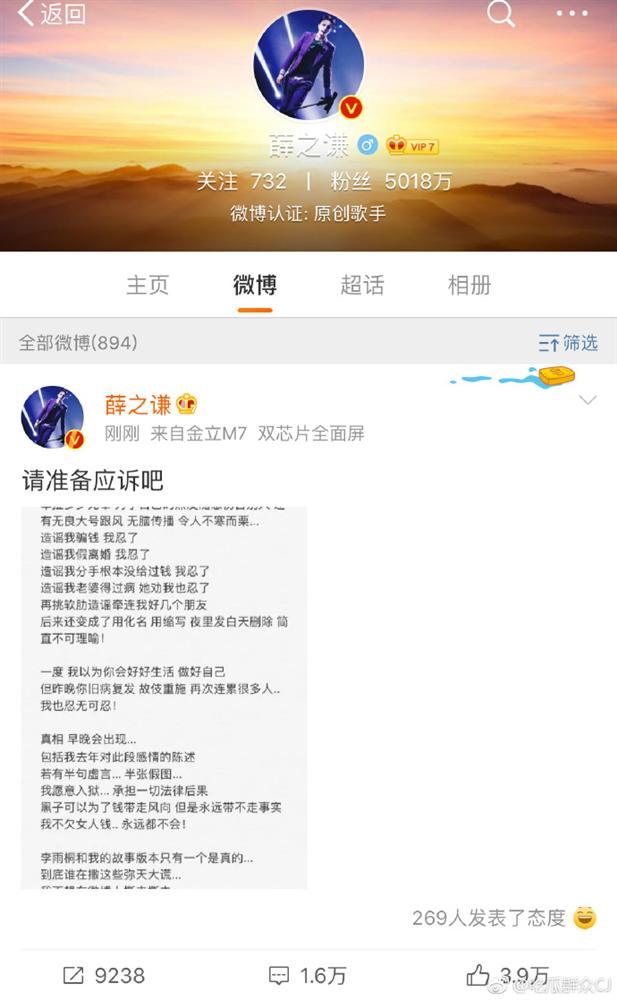This screenshot has height=1000, width=617.
Task: Tap 筛选 to filter posts
Action: (x=568, y=343)
